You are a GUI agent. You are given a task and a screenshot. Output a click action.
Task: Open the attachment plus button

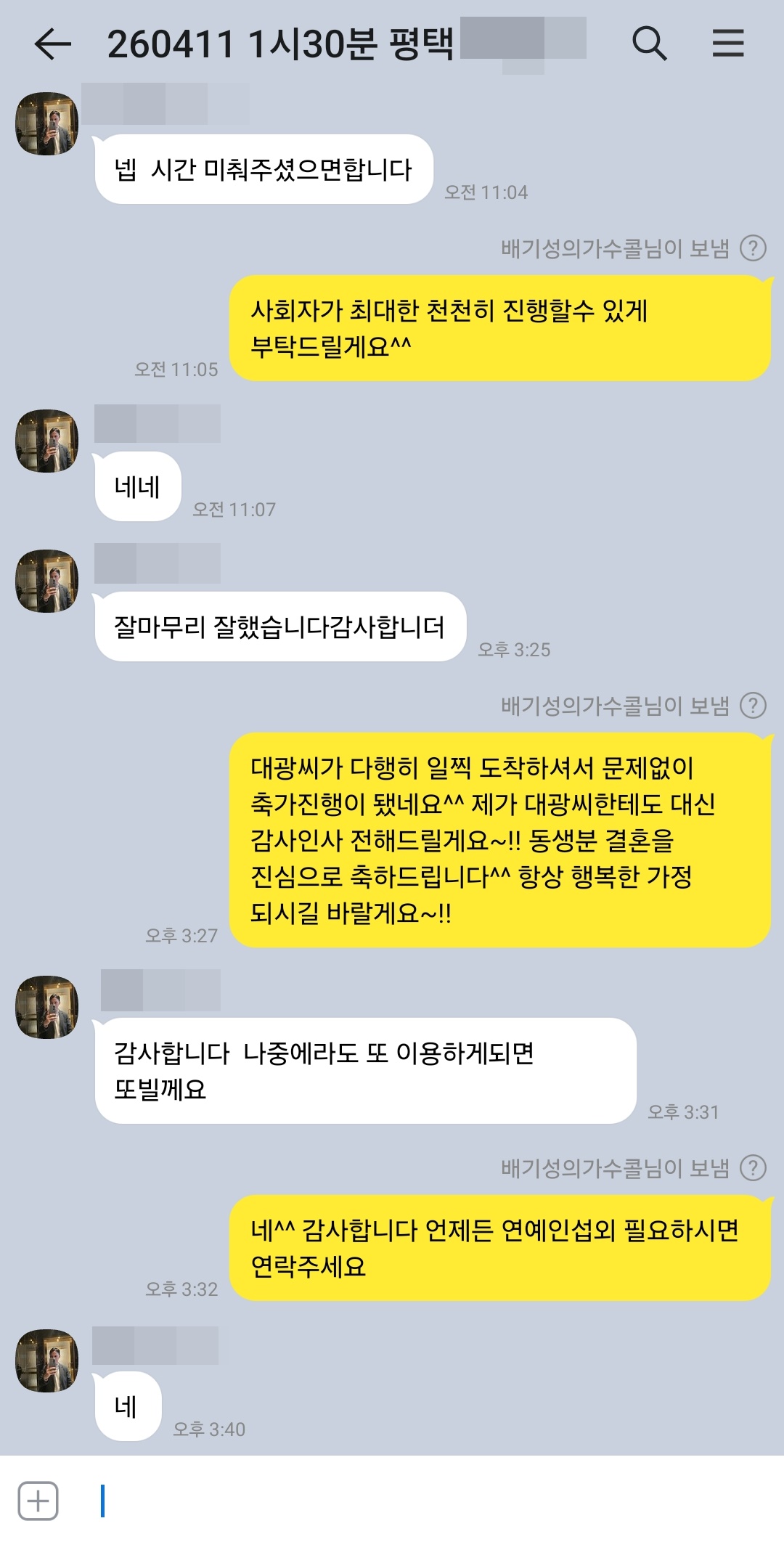pos(38,1500)
